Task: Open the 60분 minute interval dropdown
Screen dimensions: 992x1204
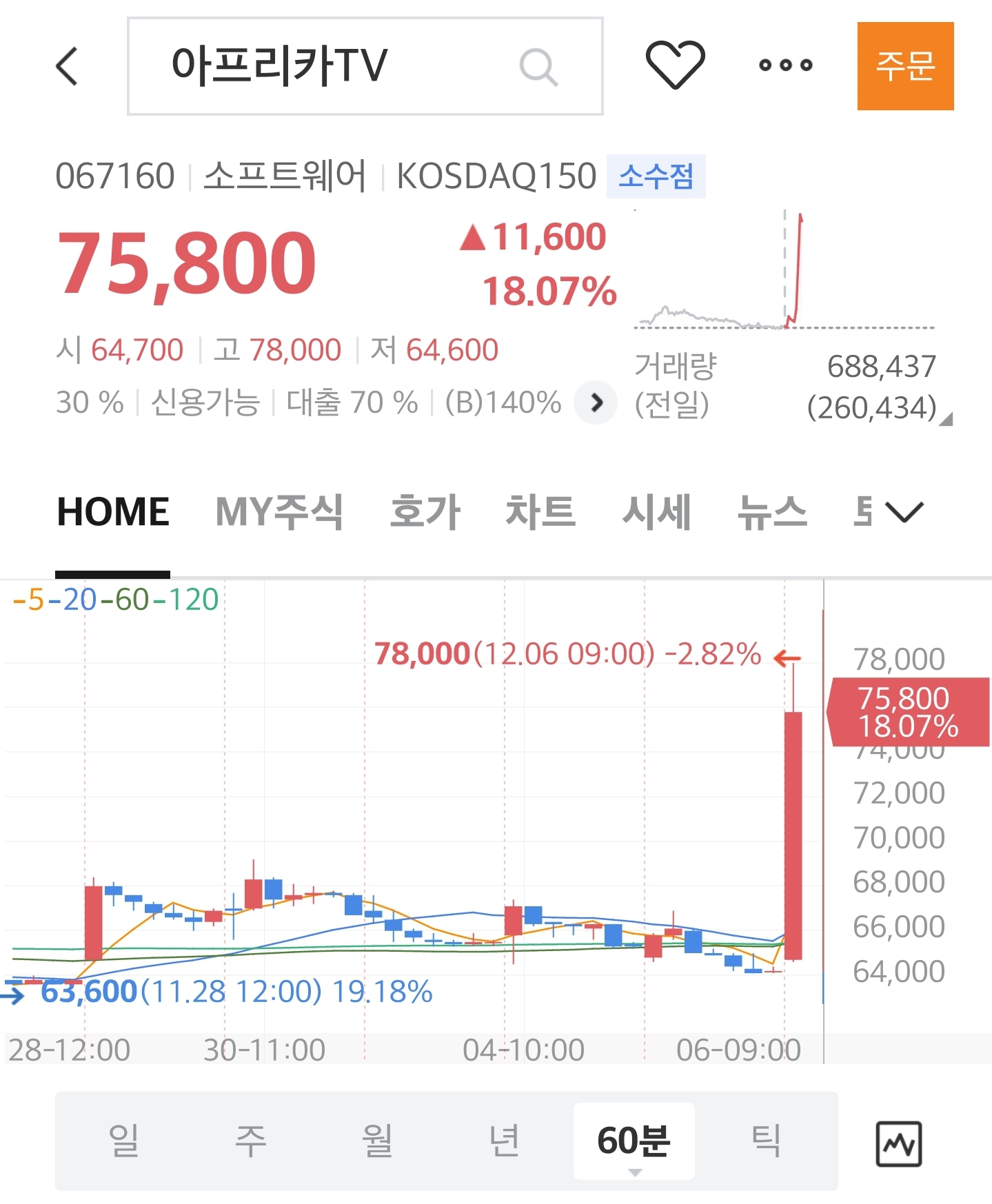Action: click(634, 1142)
